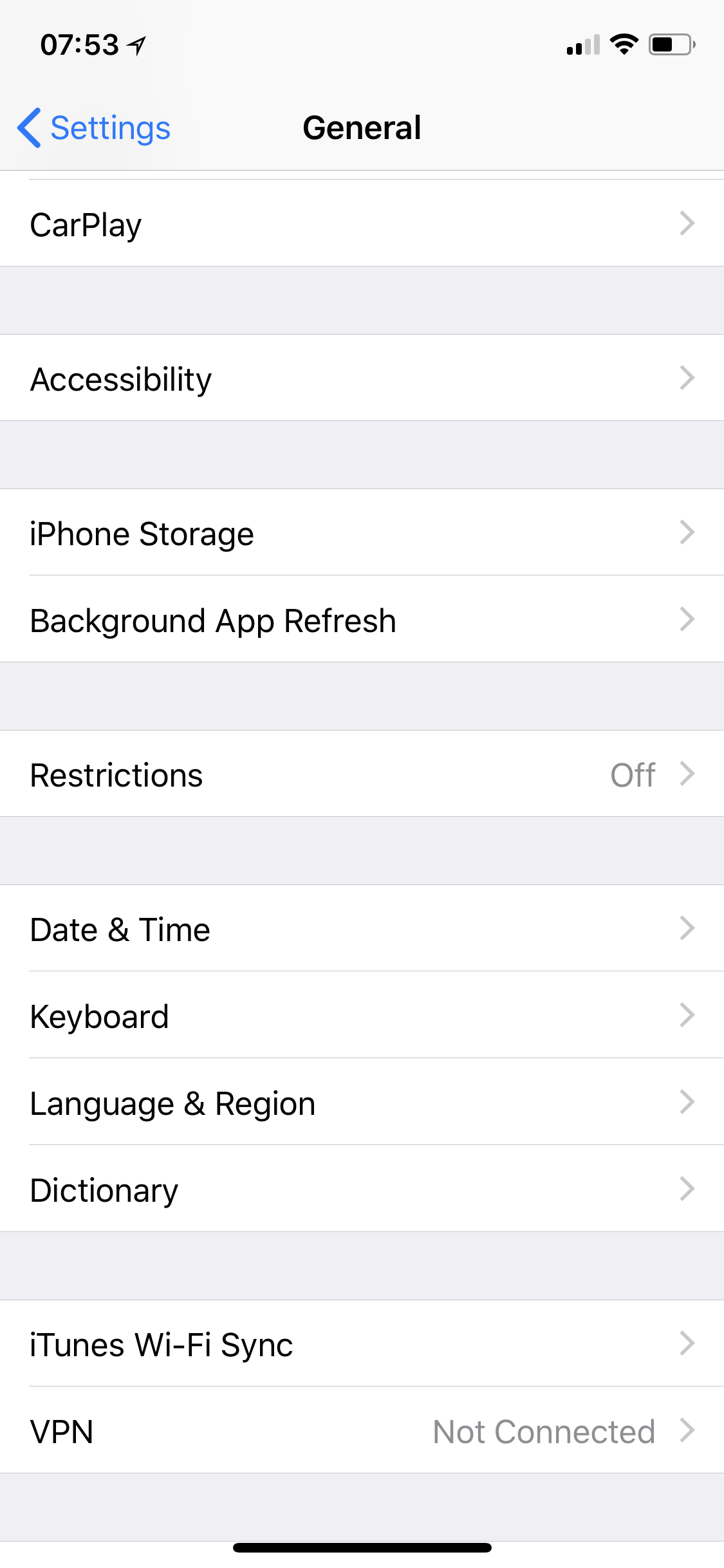Expand the Restrictions row chevron
This screenshot has height=1568, width=724.
688,774
